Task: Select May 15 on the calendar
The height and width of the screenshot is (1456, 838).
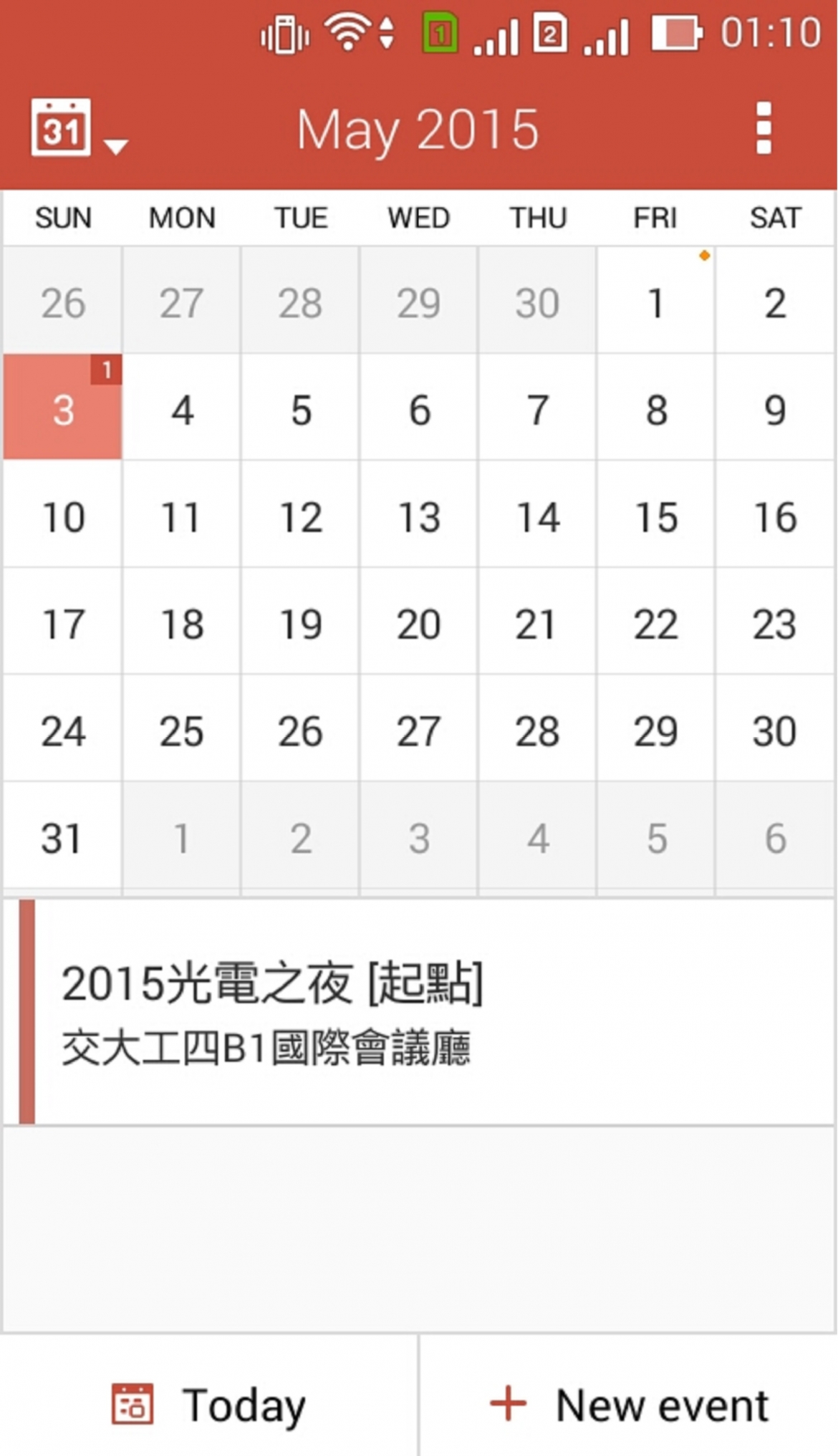Action: 655,516
